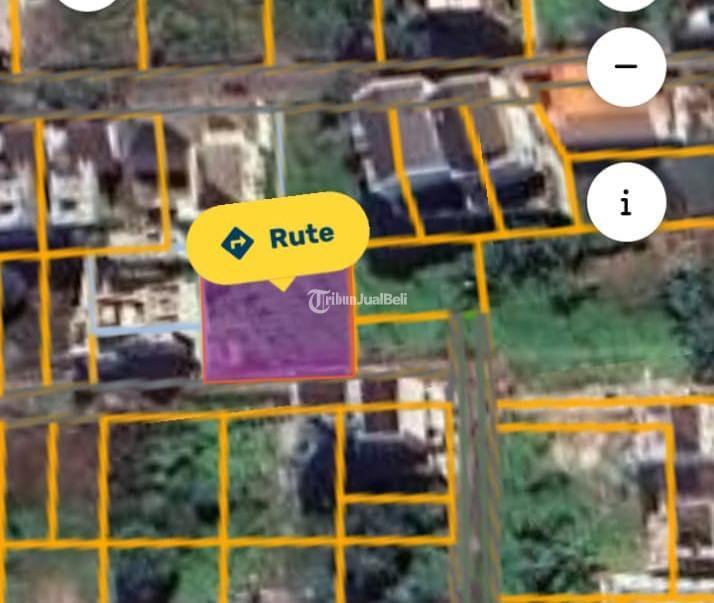Image resolution: width=714 pixels, height=603 pixels.
Task: Zoom out with the minus button
Action: [x=626, y=67]
